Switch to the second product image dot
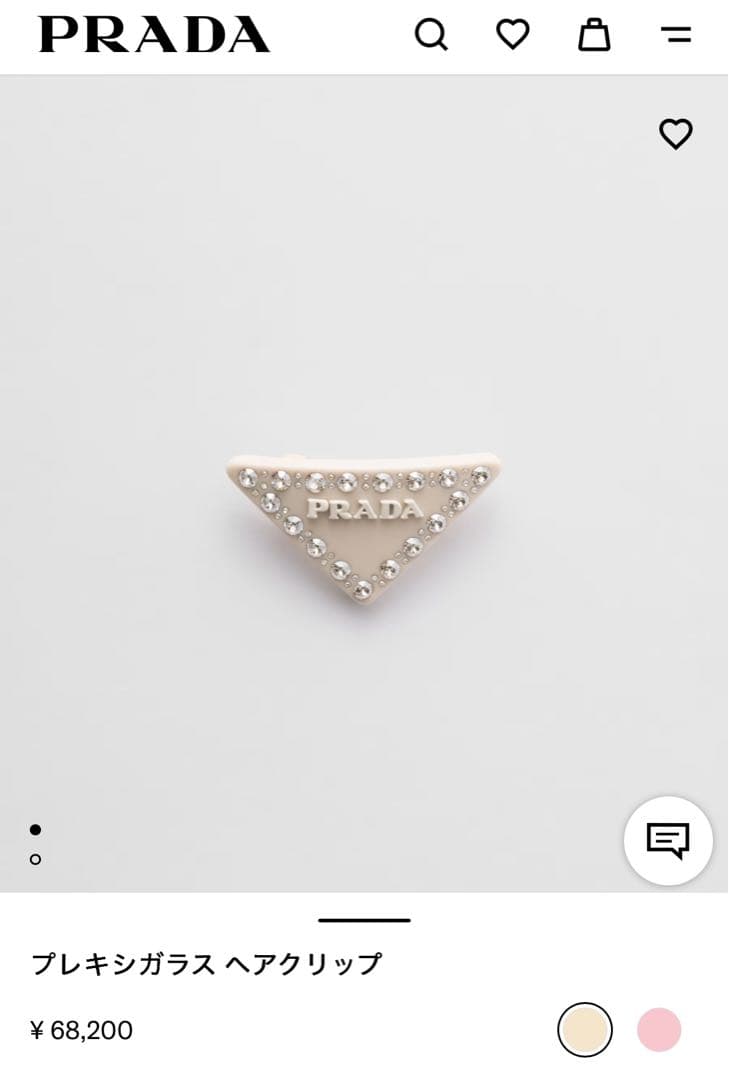729x1080 pixels. coord(36,858)
